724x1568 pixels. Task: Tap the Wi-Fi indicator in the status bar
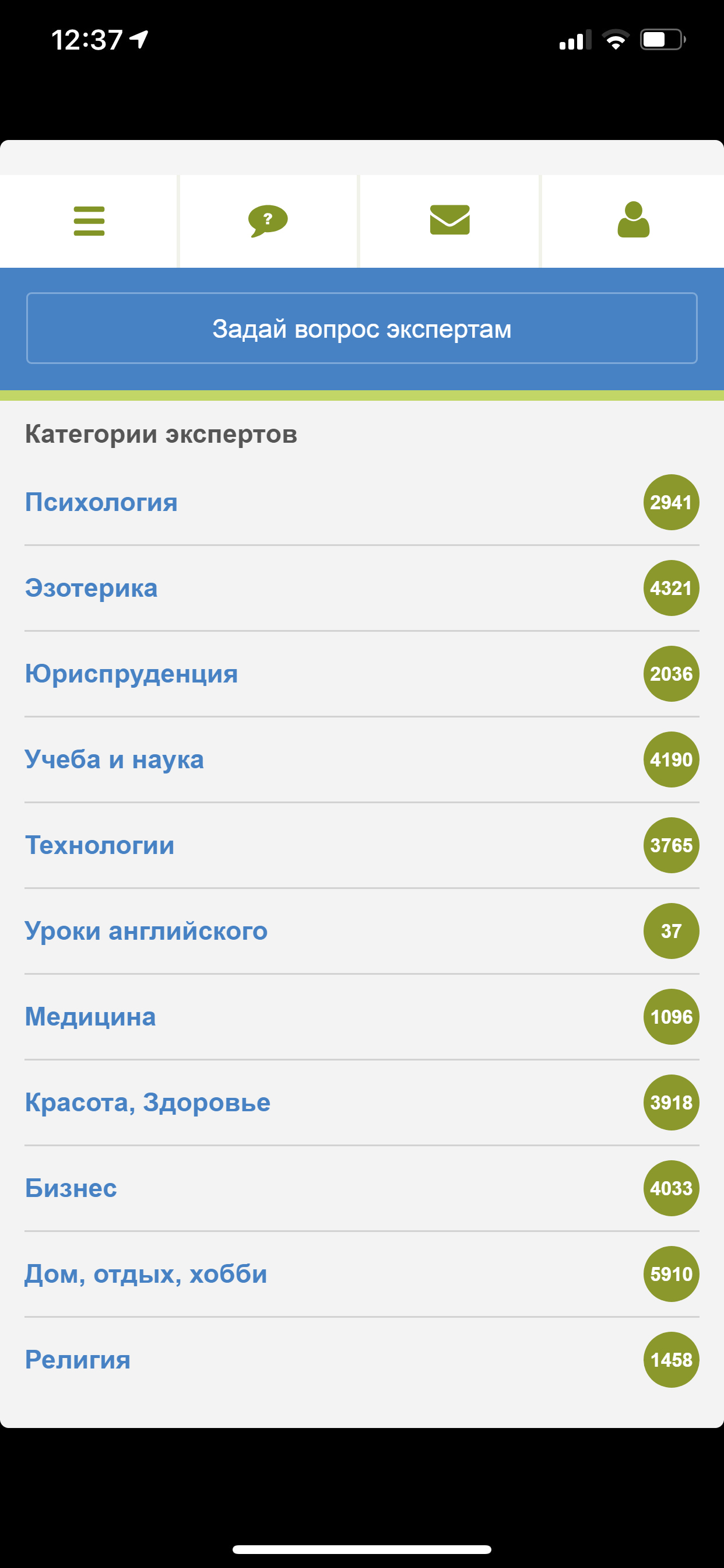point(616,39)
